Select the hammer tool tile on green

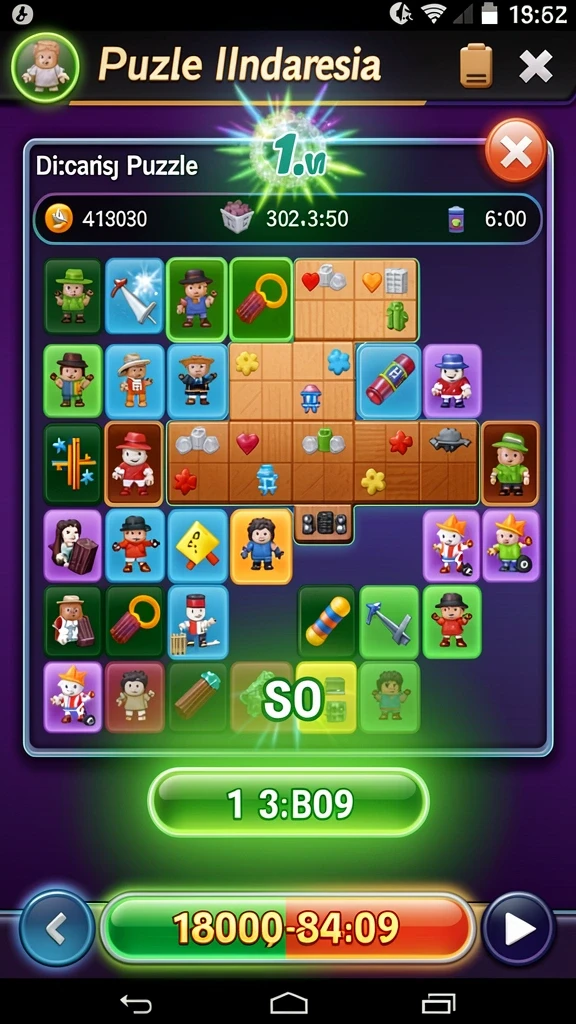[389, 622]
